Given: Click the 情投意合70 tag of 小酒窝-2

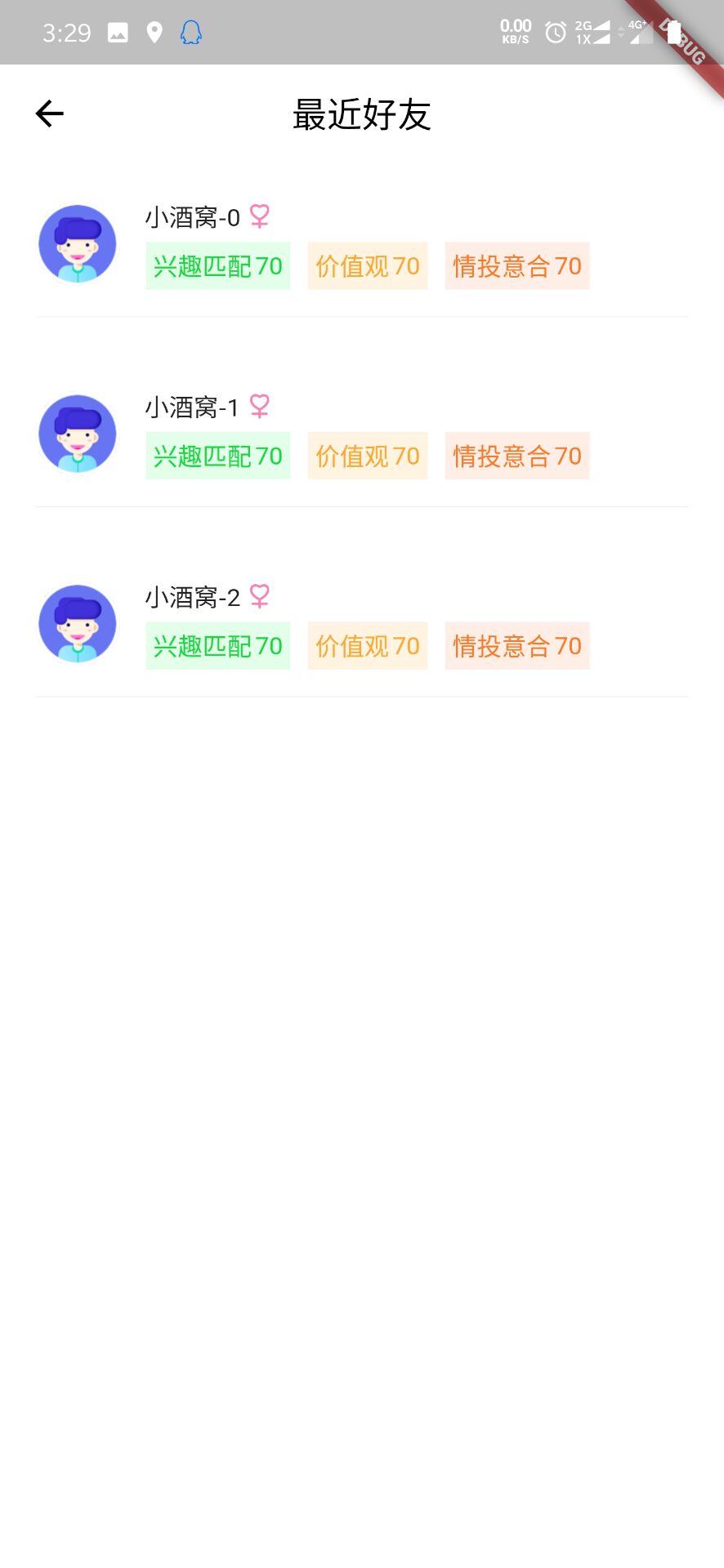Looking at the screenshot, I should click(516, 645).
